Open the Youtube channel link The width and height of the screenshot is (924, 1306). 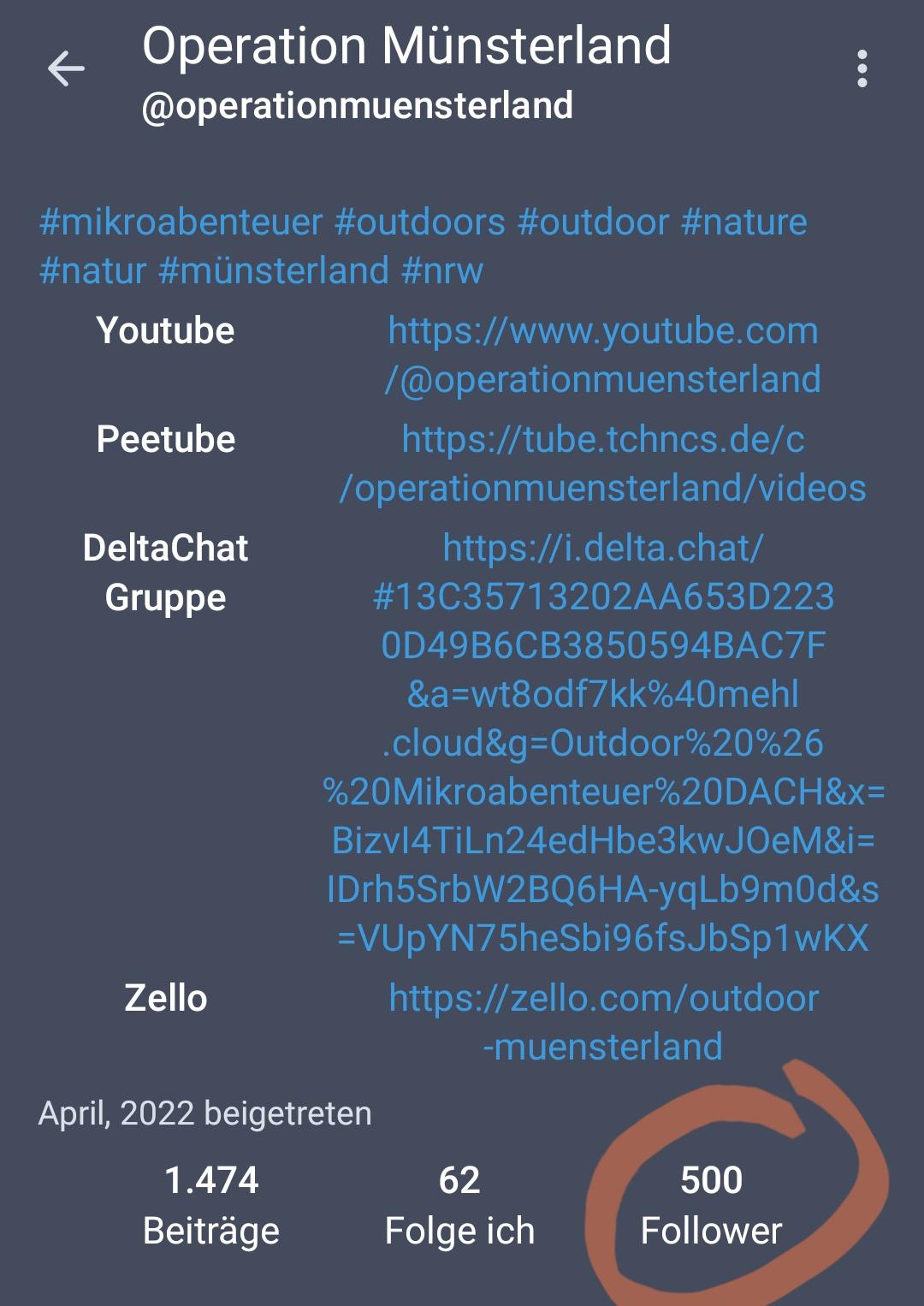(x=602, y=355)
